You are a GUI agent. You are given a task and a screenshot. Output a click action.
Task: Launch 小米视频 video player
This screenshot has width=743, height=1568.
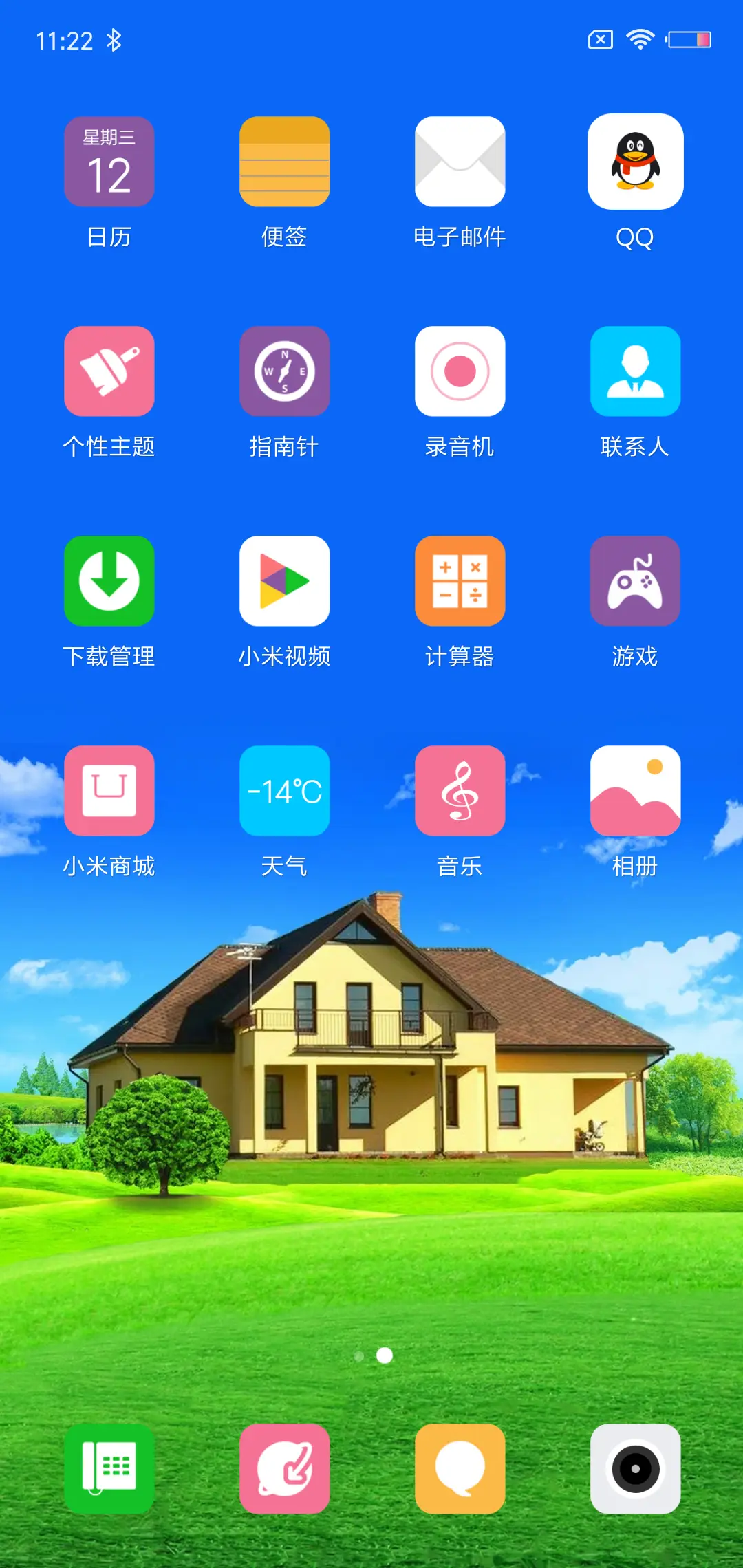(284, 581)
